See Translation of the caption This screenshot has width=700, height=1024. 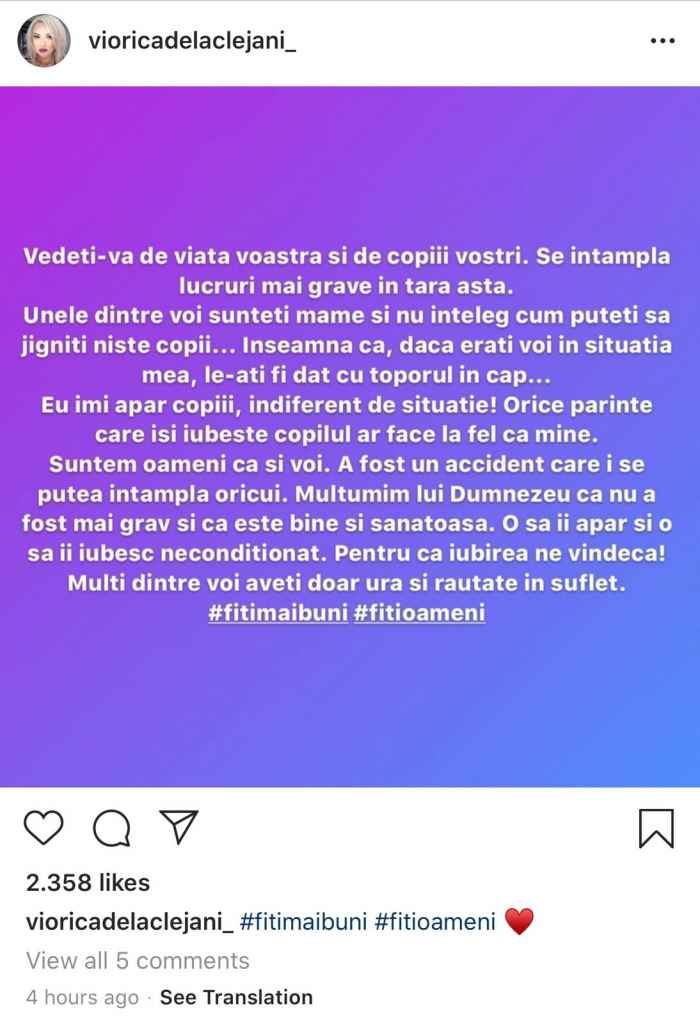tap(236, 997)
